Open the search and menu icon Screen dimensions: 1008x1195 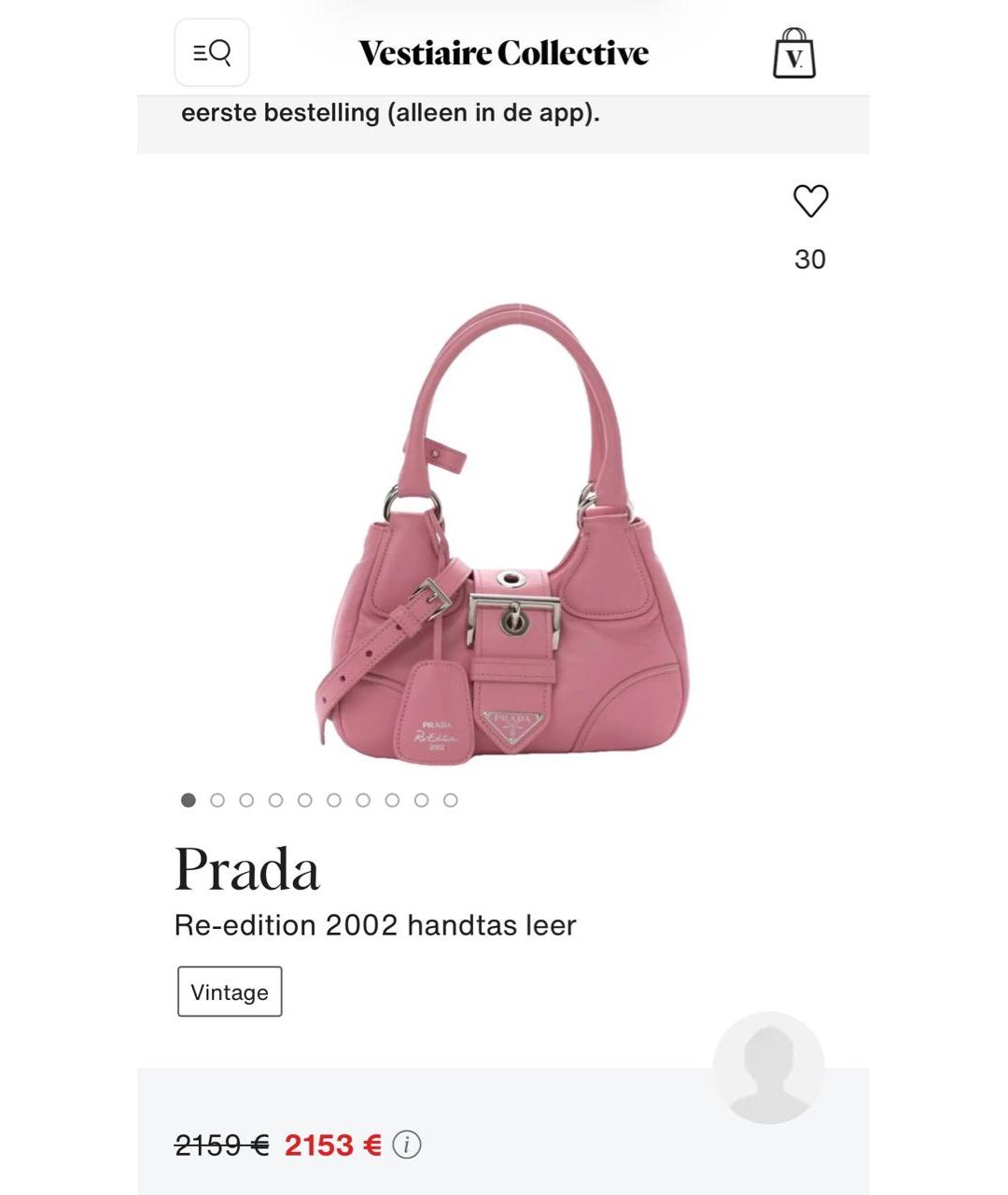coord(210,52)
